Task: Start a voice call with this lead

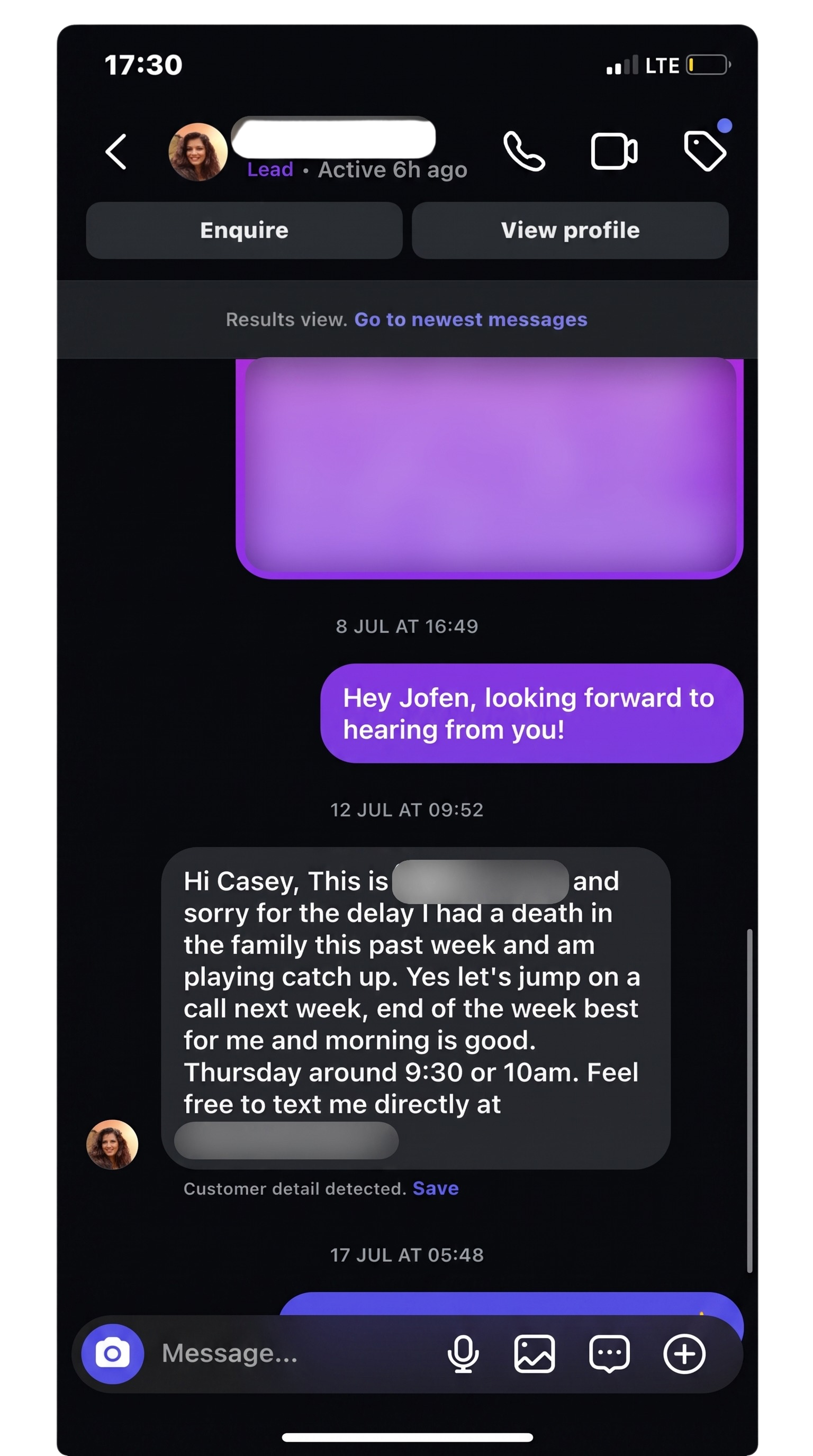Action: click(x=524, y=151)
